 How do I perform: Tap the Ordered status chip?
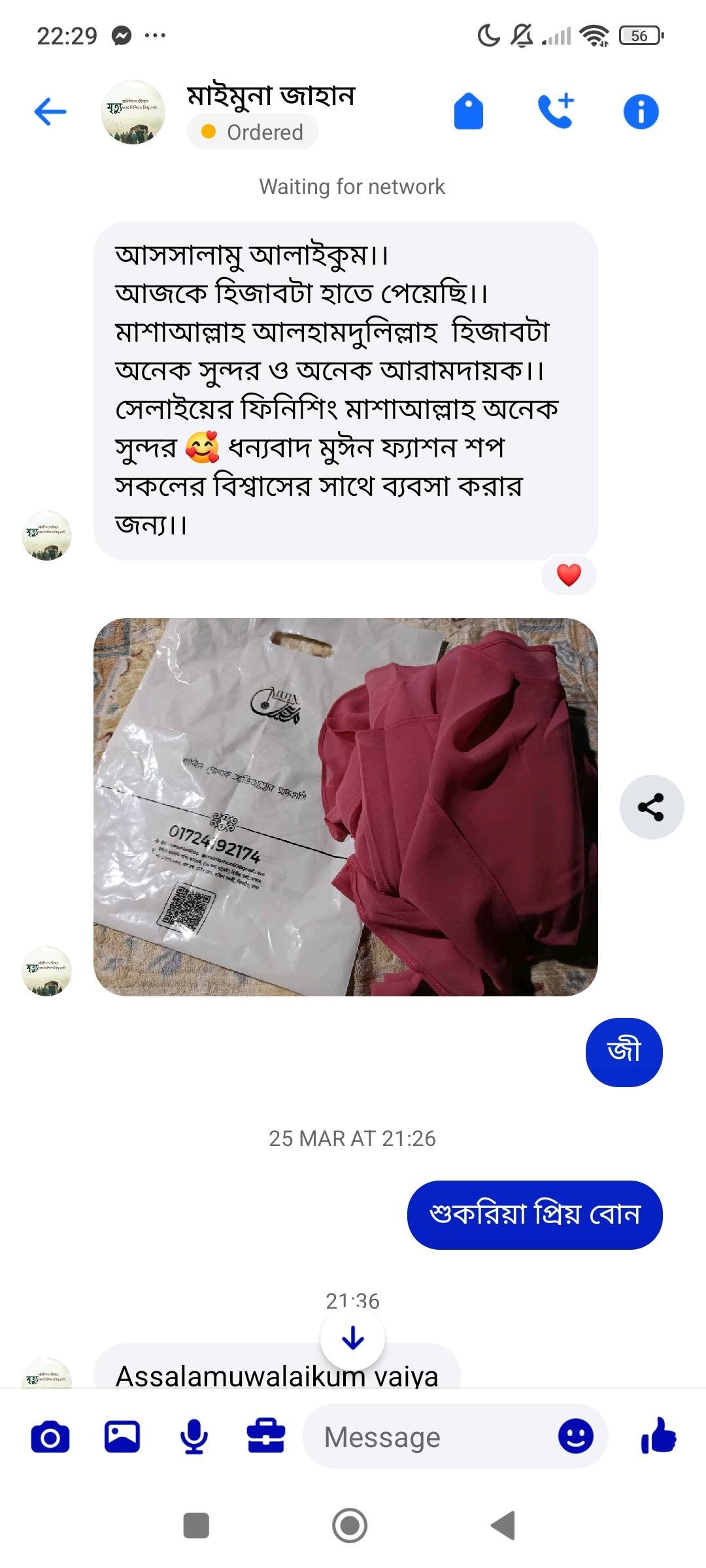[x=253, y=132]
